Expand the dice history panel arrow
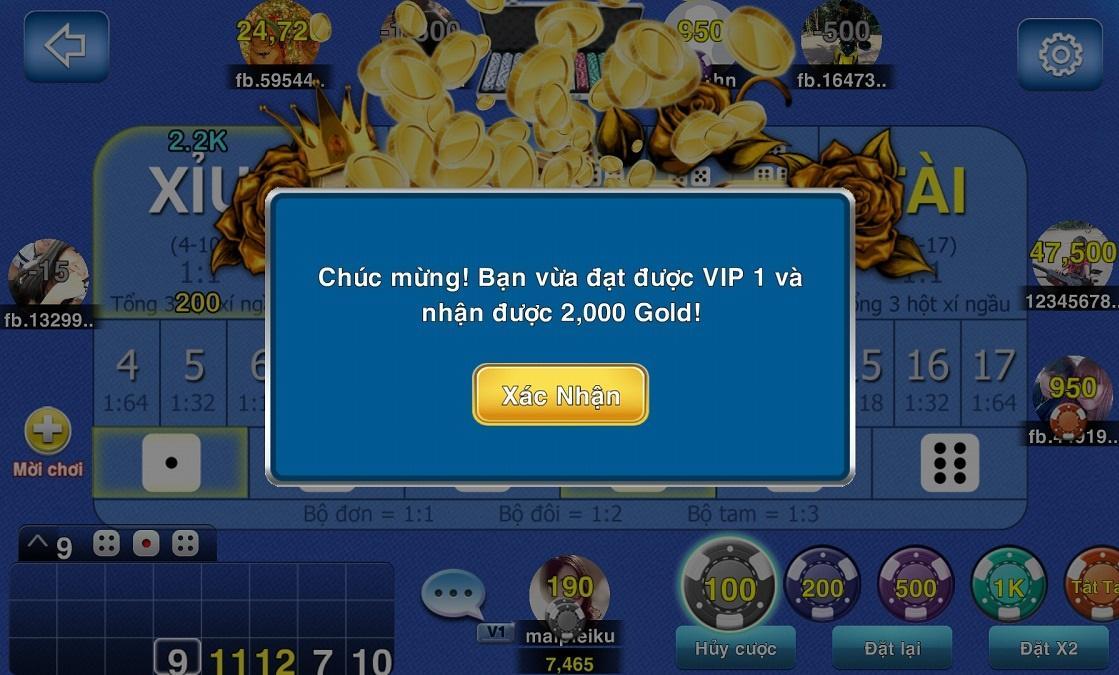Image resolution: width=1119 pixels, height=675 pixels. 37,543
